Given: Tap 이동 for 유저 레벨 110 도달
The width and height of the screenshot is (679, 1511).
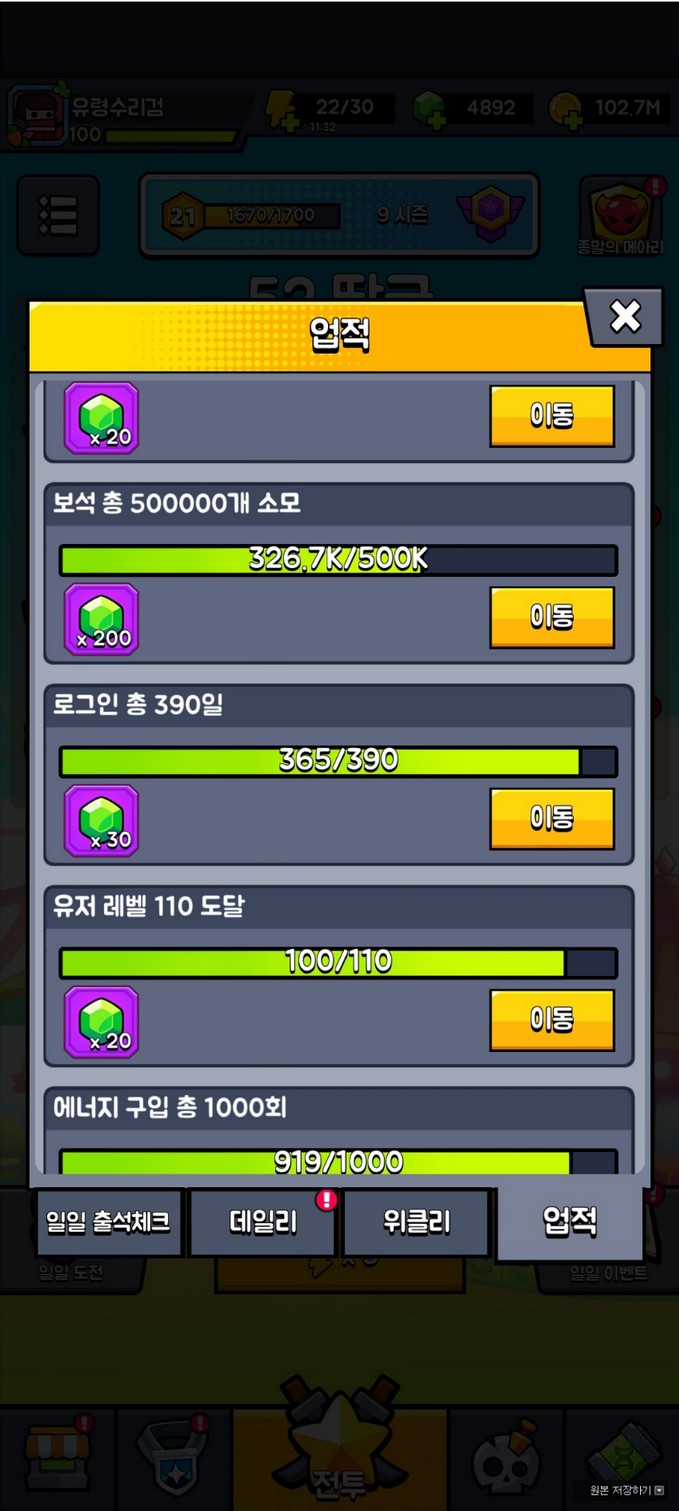Looking at the screenshot, I should (551, 1020).
